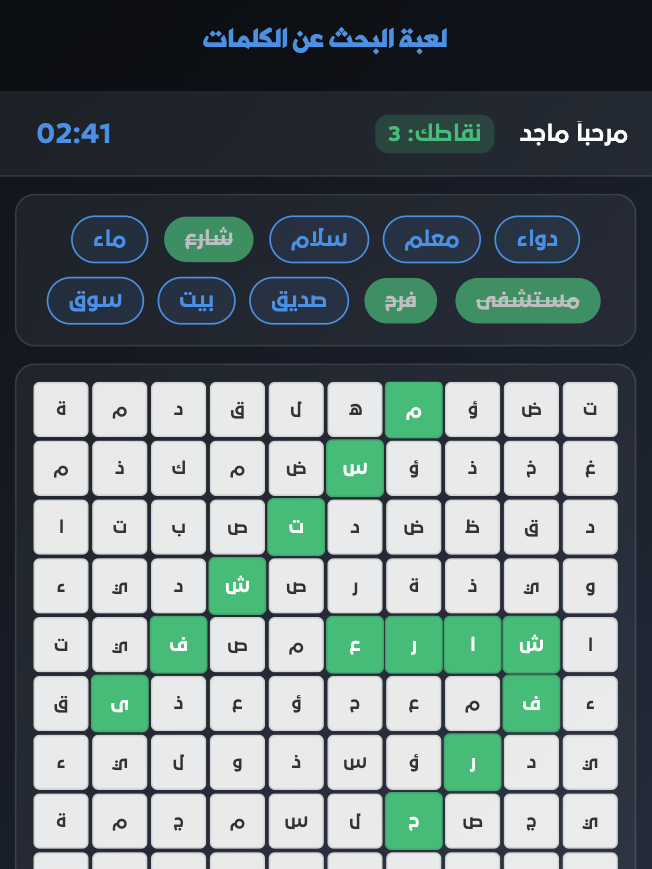The width and height of the screenshot is (652, 869).
Task: Tap the سلام word chip
Action: [319, 240]
